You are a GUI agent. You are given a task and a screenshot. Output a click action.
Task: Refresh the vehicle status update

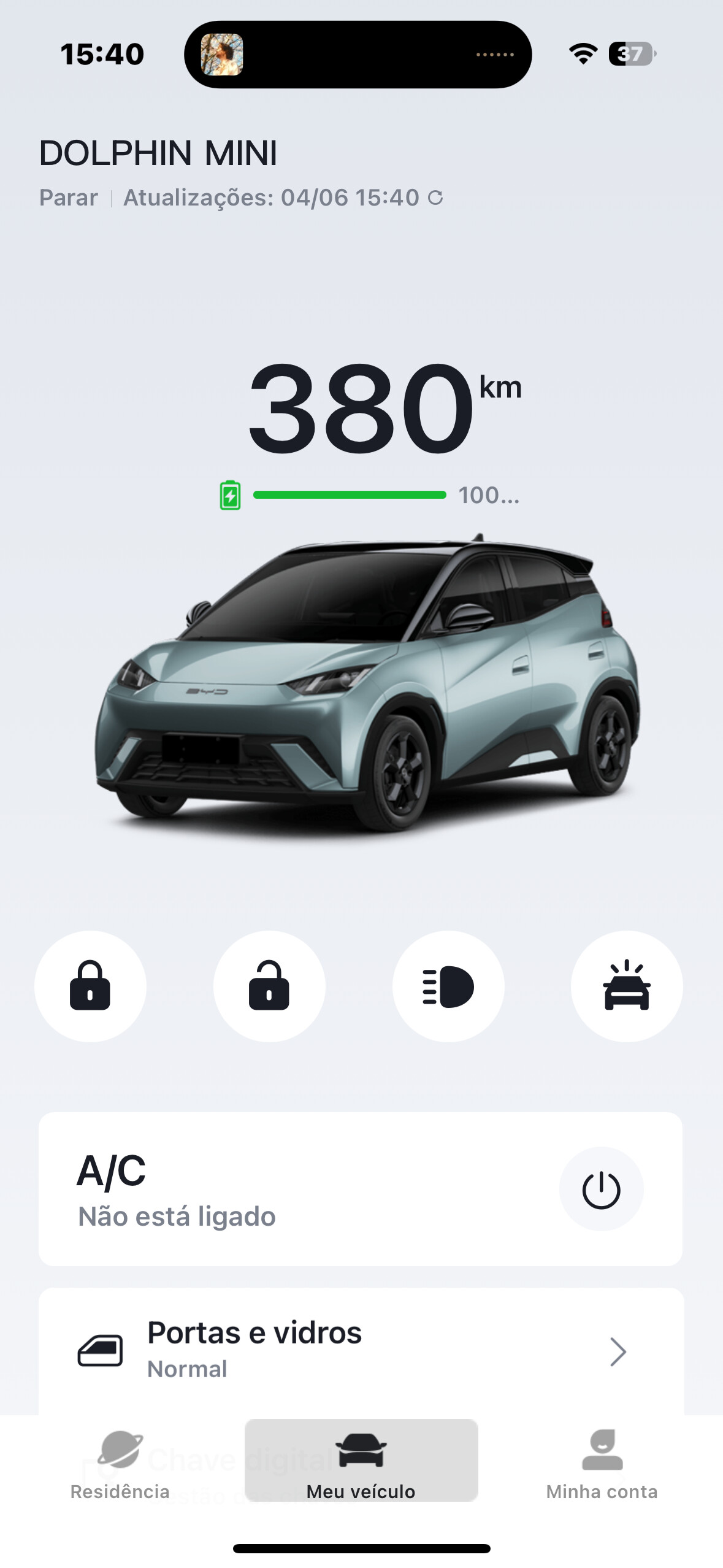click(435, 198)
